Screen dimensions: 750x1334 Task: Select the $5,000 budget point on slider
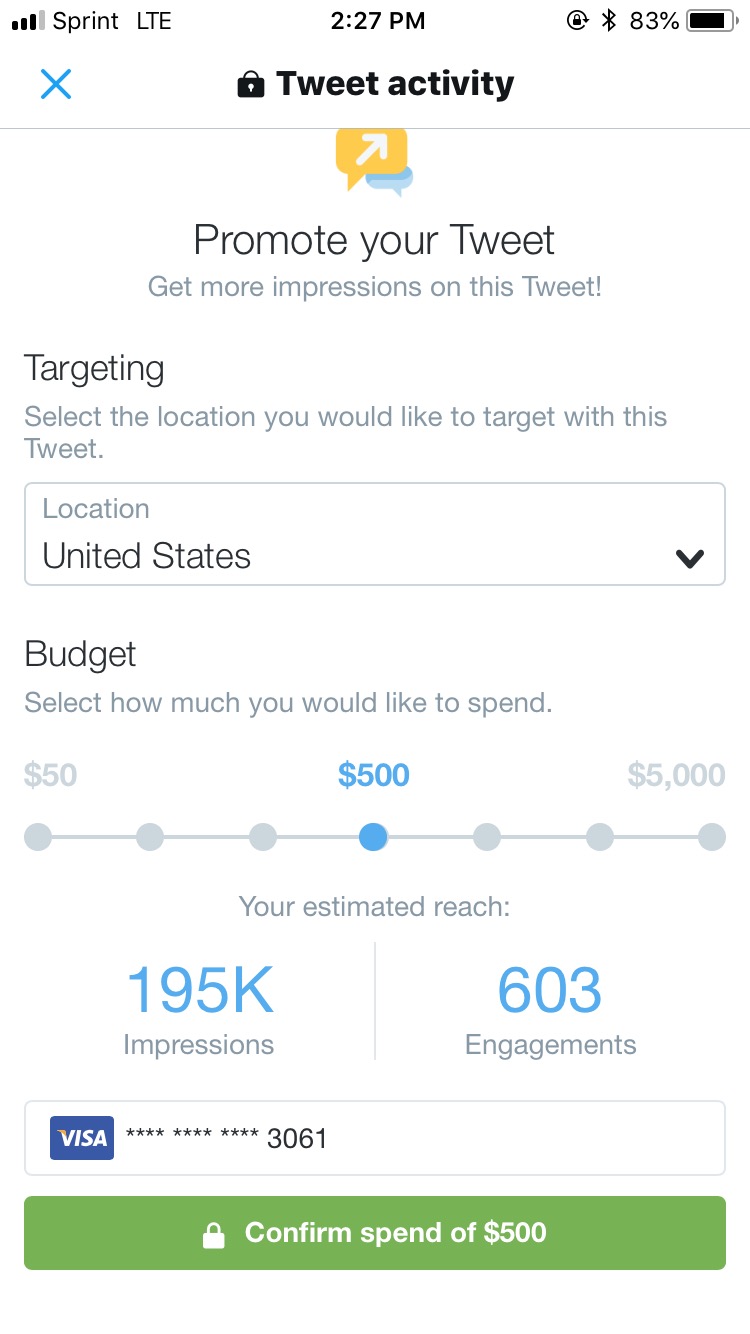(x=712, y=837)
